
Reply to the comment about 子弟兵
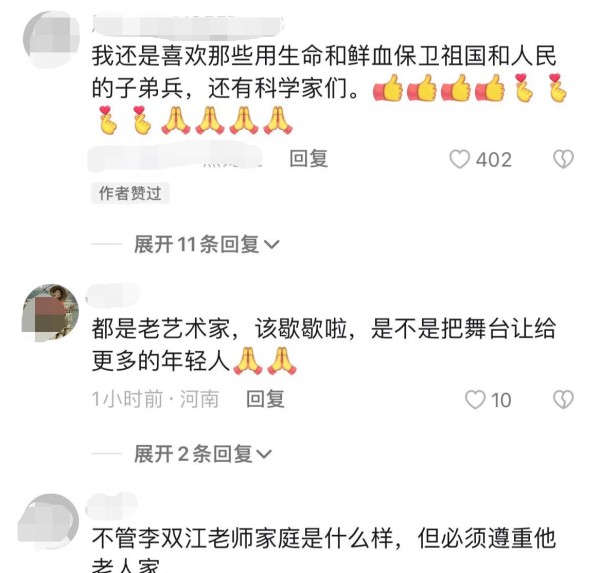point(308,159)
